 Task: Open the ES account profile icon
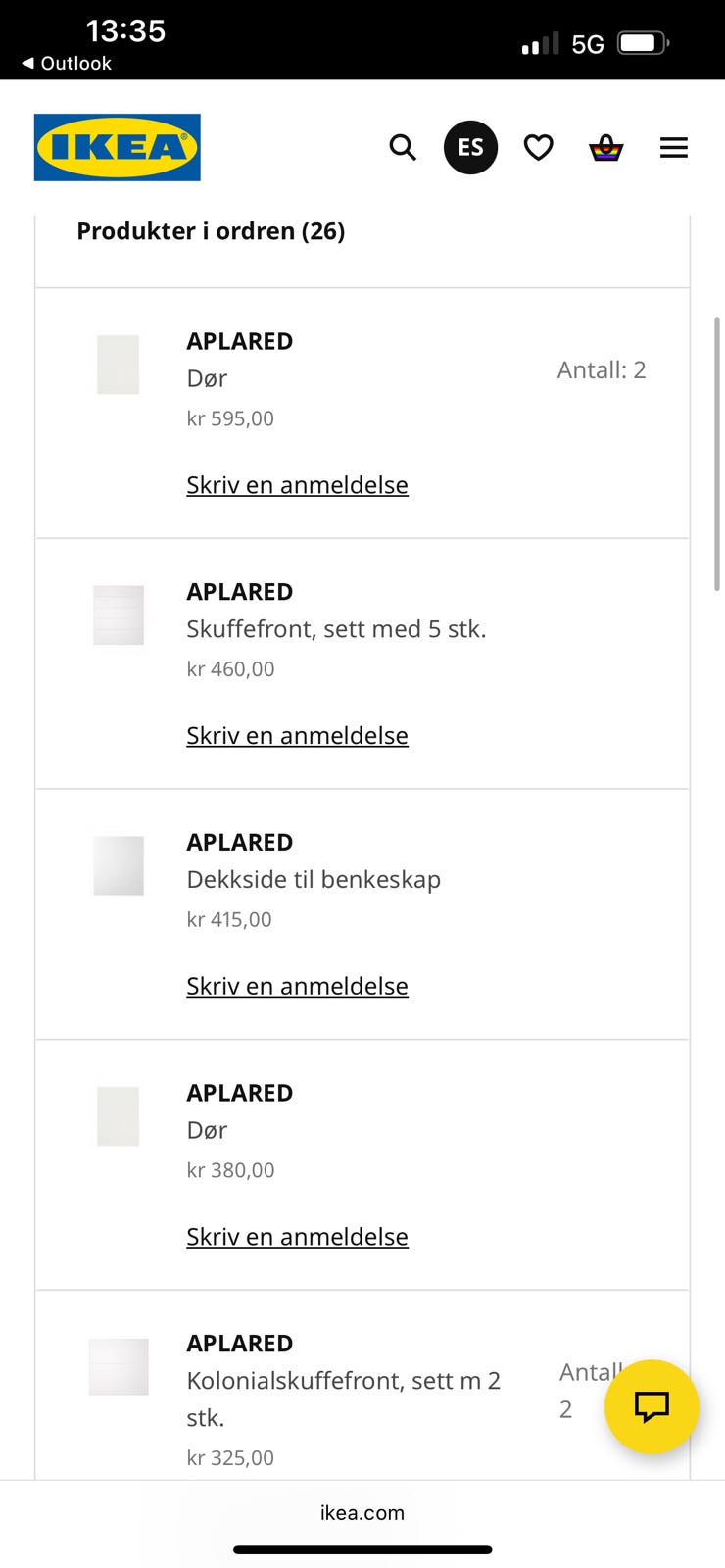470,147
